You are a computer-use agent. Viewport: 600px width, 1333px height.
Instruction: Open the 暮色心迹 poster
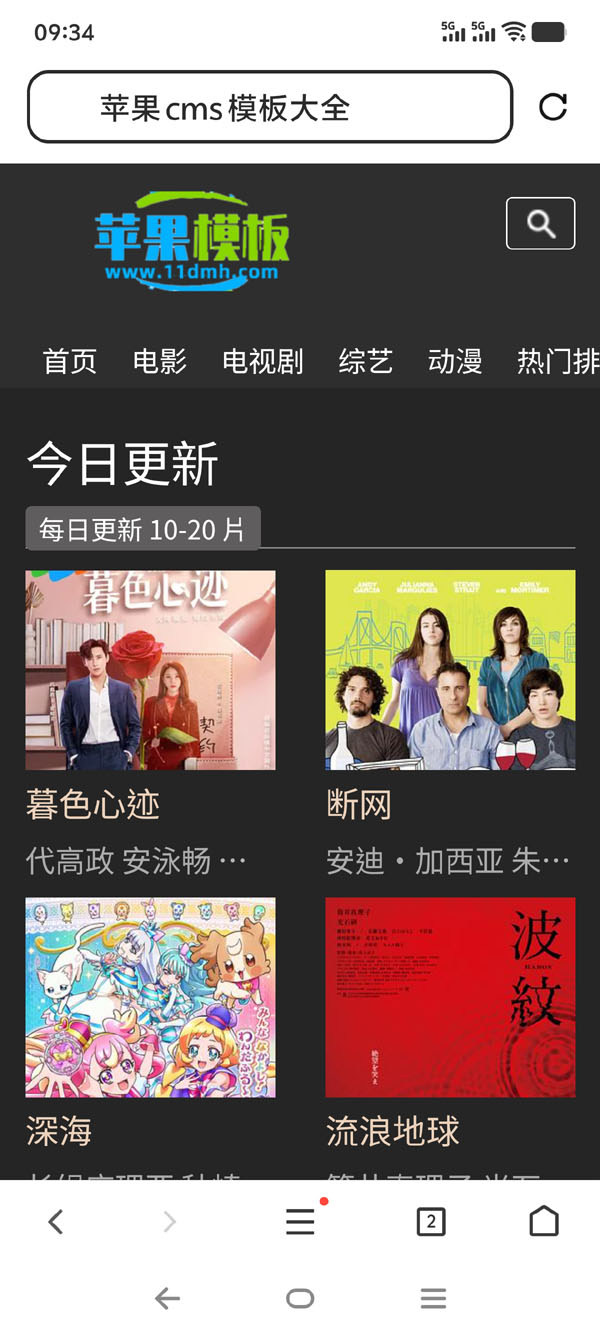tap(150, 670)
